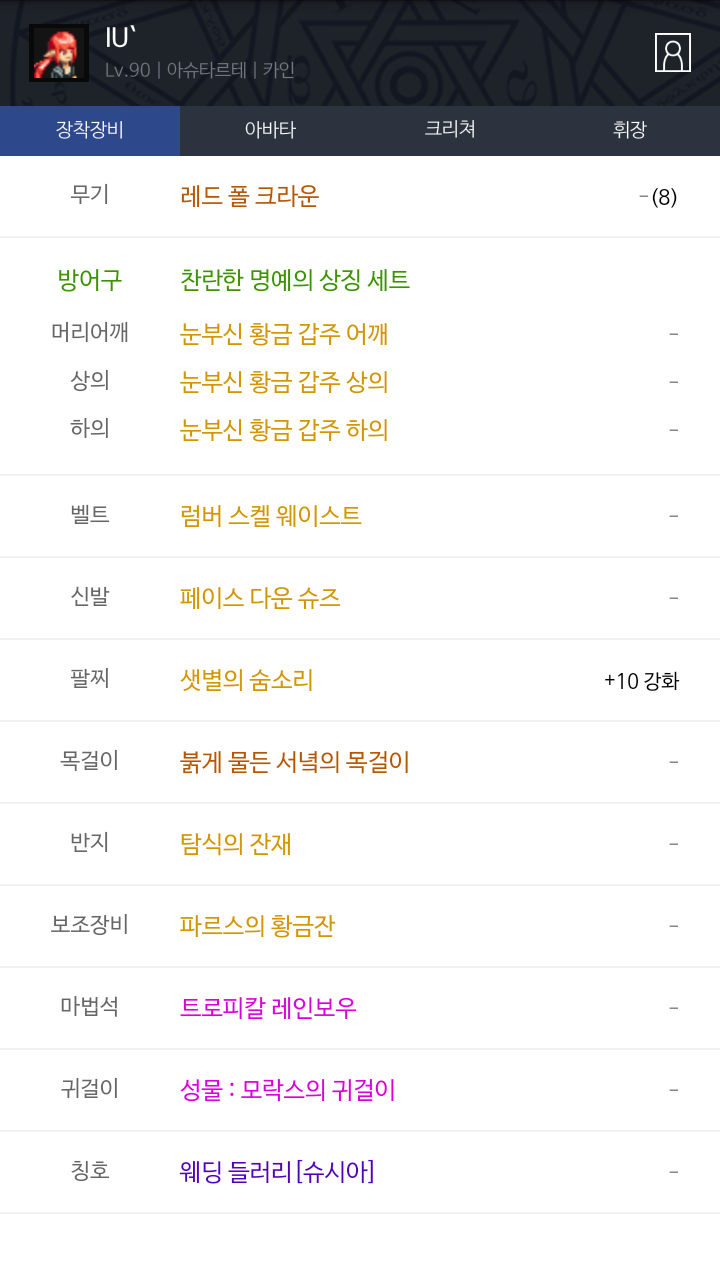
Task: View earring 성물 : 모락스의 귀걸이
Action: 288,1090
